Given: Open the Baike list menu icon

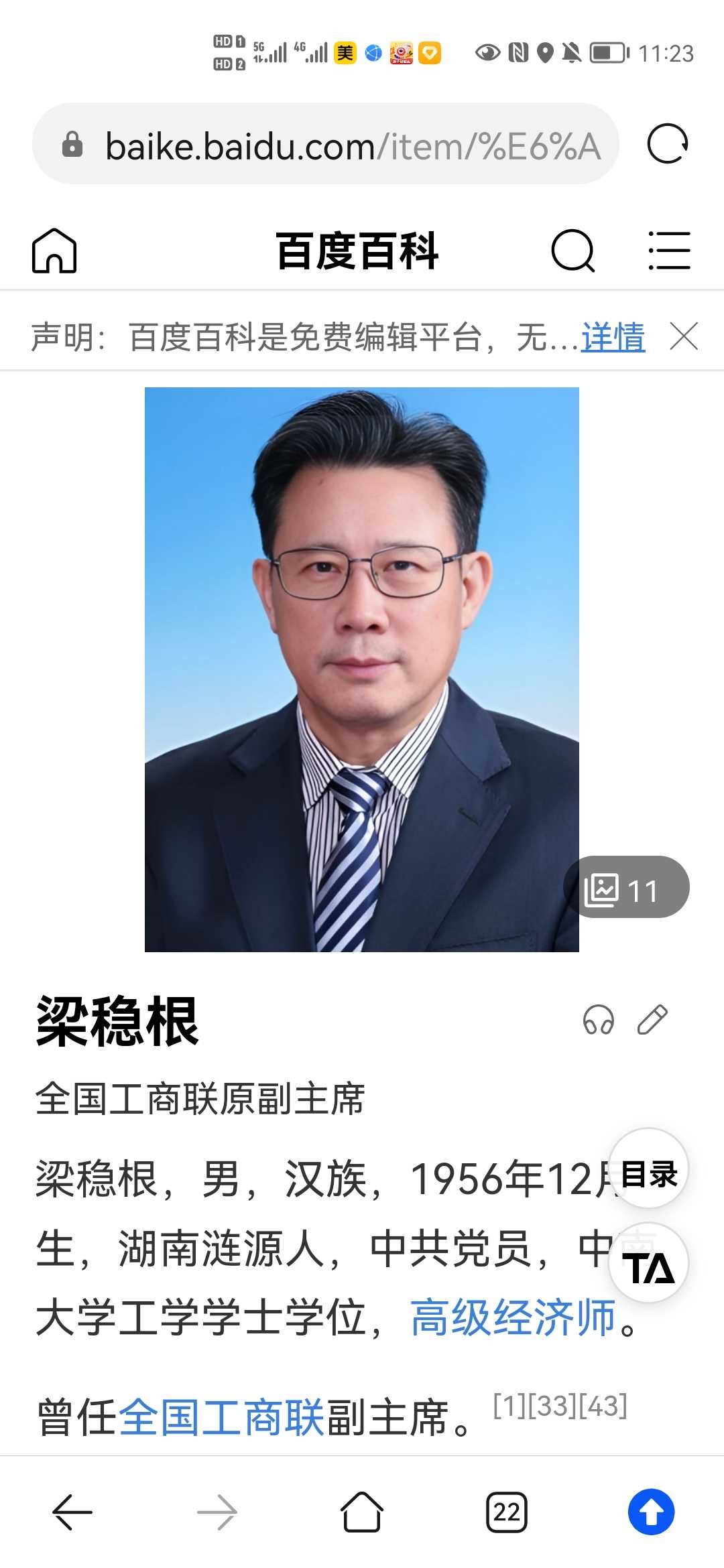Looking at the screenshot, I should pos(669,251).
